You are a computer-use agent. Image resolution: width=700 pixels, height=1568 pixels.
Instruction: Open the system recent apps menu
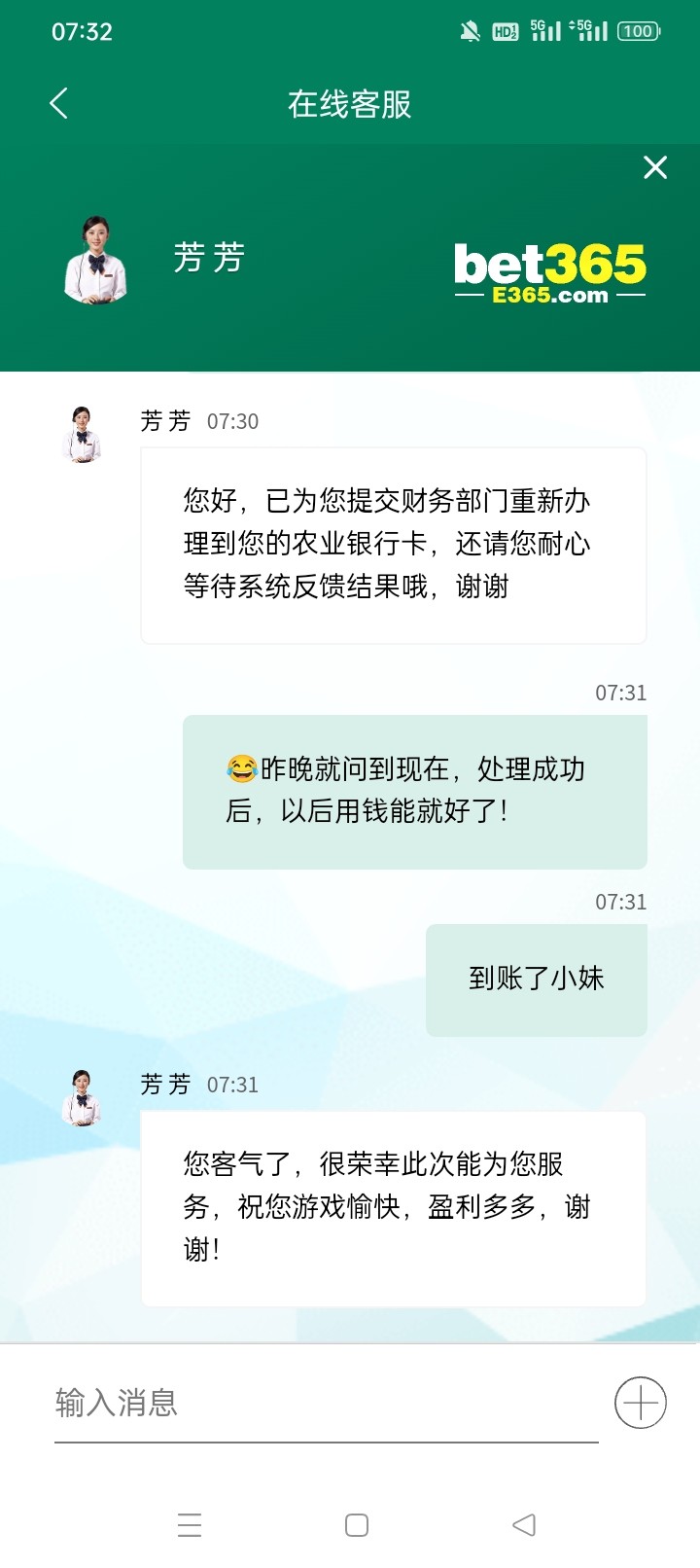click(190, 1525)
